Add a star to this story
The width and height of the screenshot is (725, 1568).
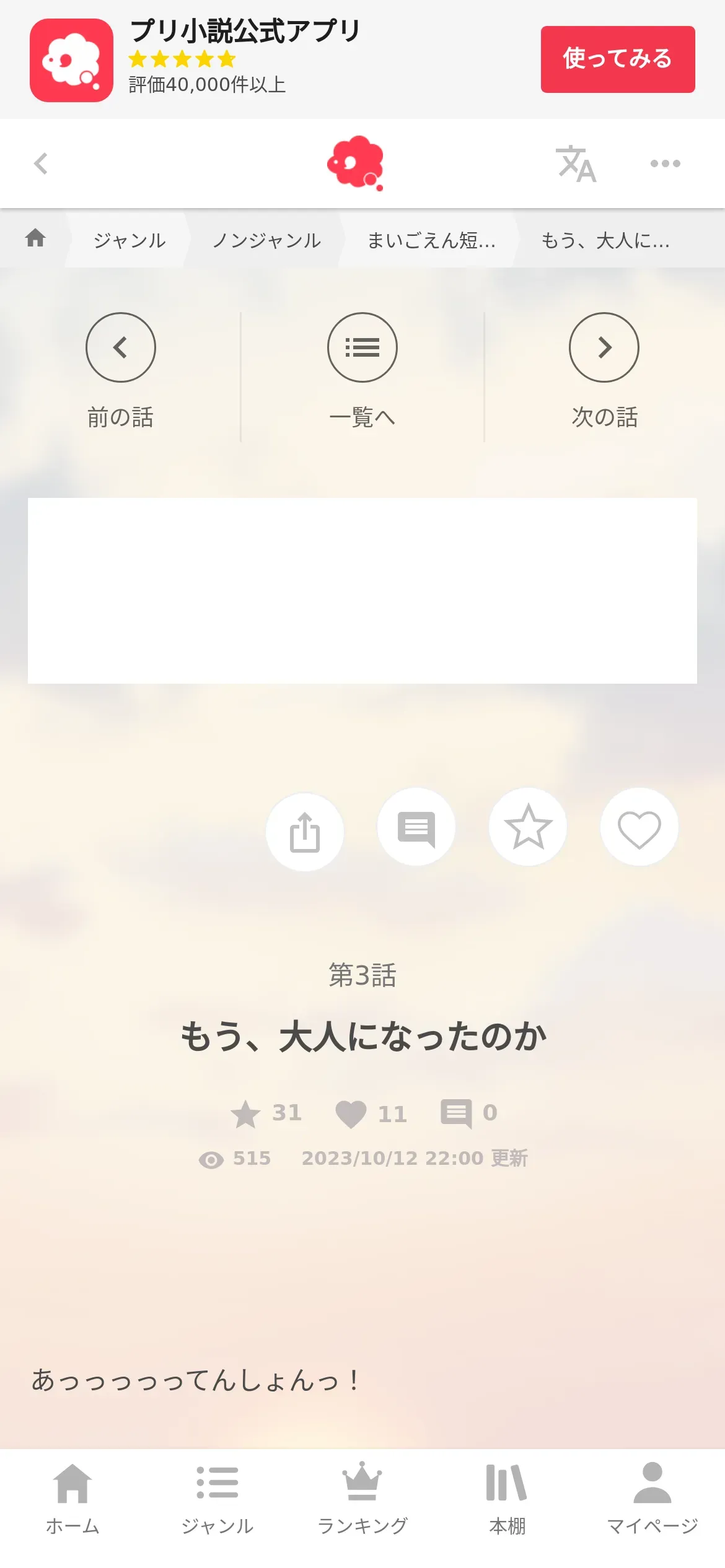[528, 827]
